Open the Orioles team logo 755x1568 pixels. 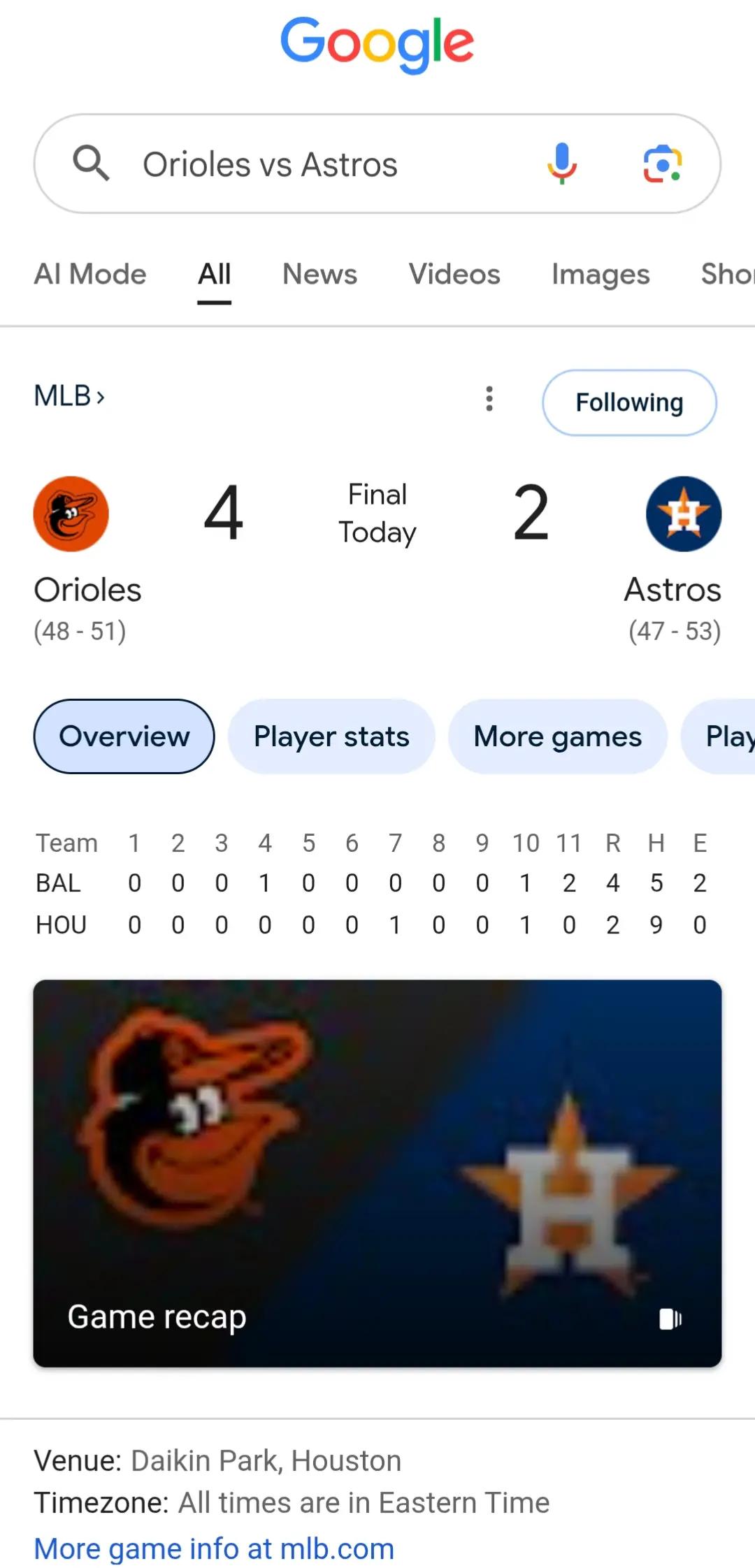click(x=71, y=514)
